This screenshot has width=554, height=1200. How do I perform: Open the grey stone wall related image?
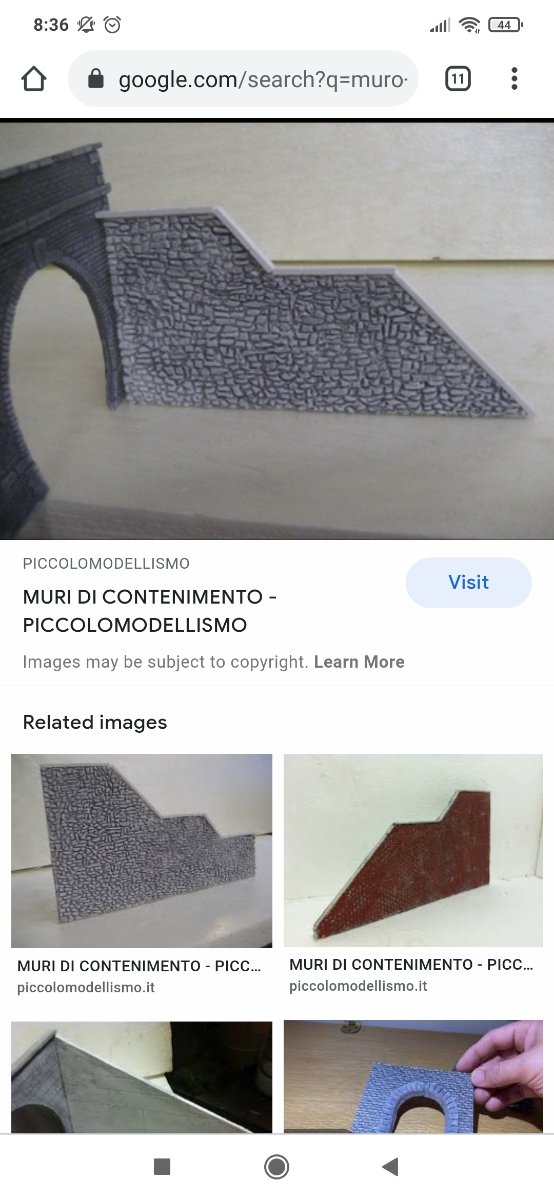141,851
